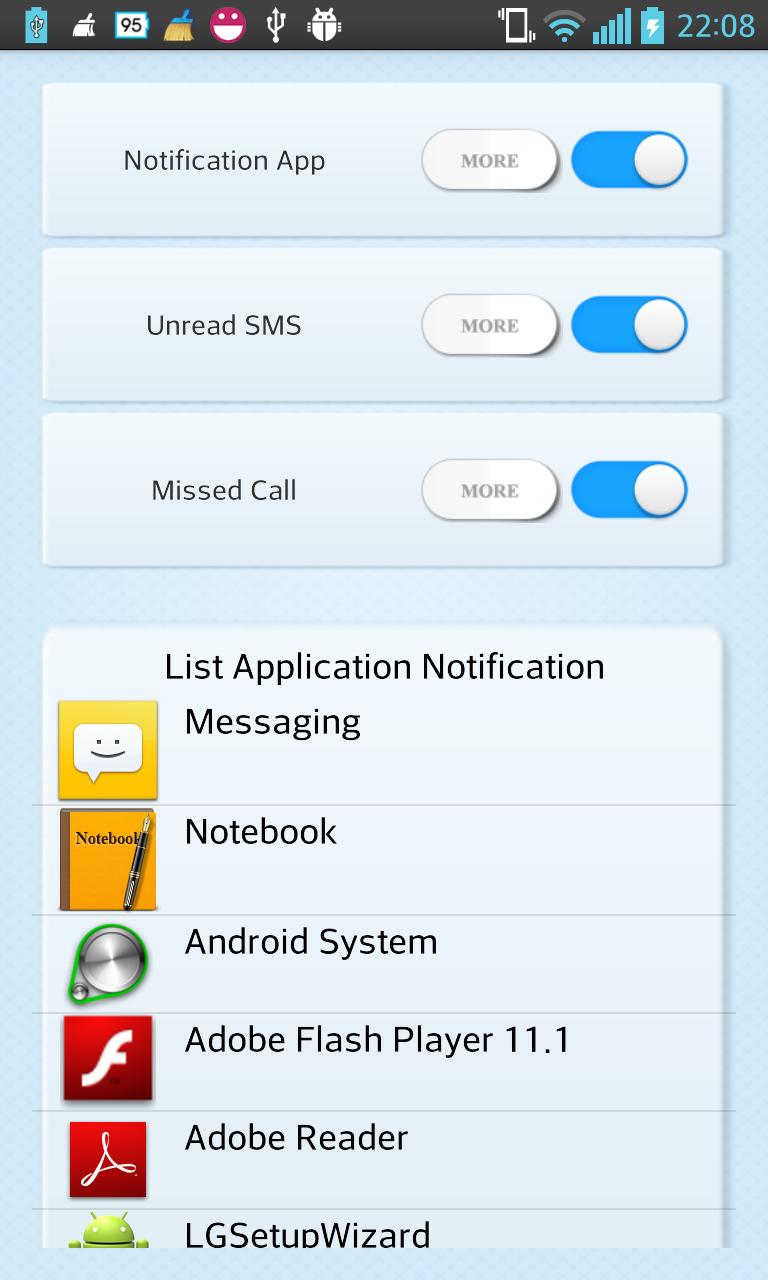Open MORE options for Unread SMS
Viewport: 768px width, 1280px height.
(x=489, y=325)
